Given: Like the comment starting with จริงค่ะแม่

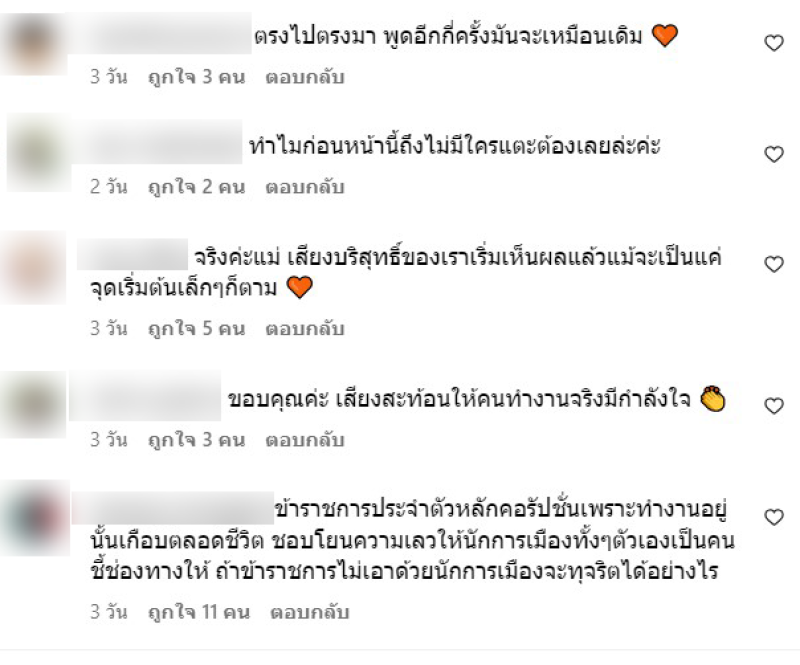Looking at the screenshot, I should click(772, 264).
